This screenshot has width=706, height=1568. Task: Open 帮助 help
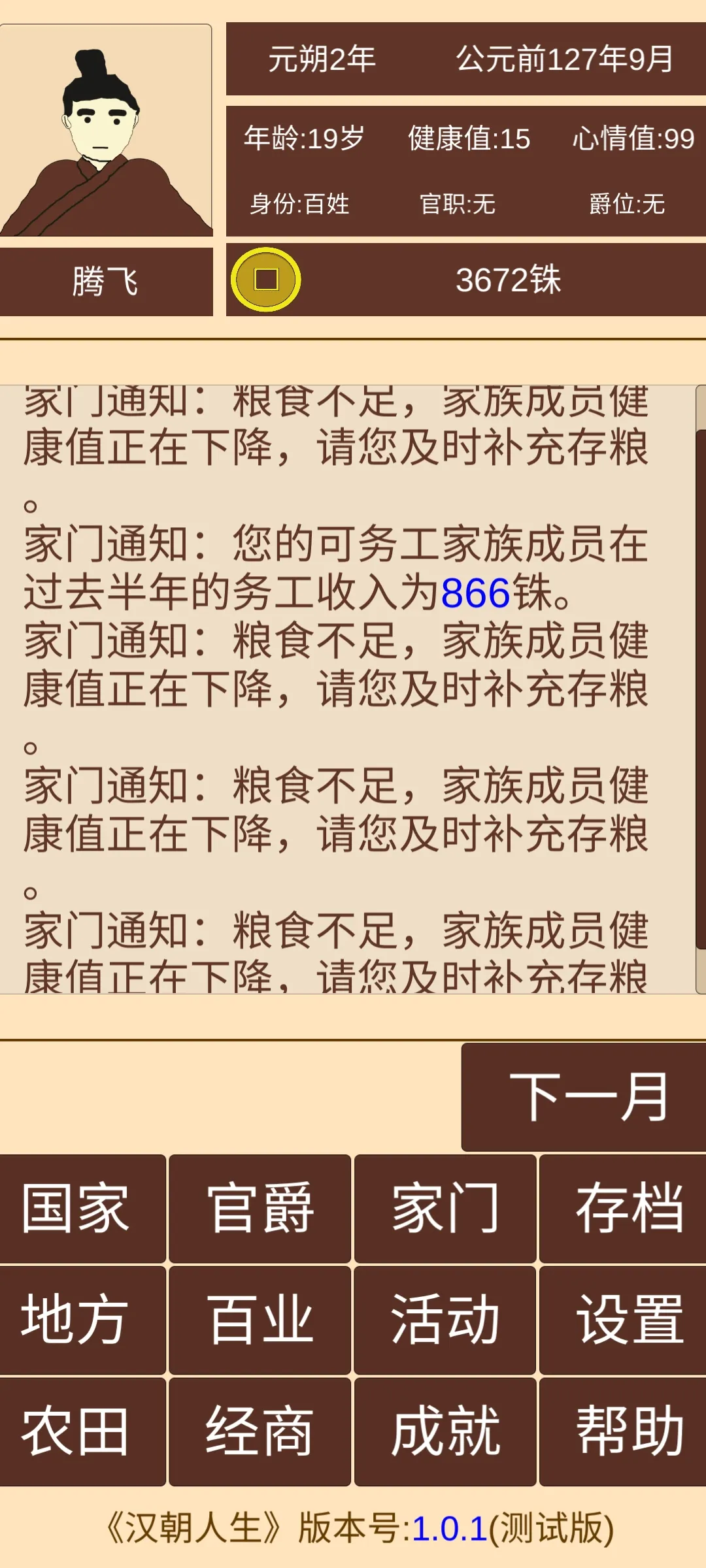623,1431
